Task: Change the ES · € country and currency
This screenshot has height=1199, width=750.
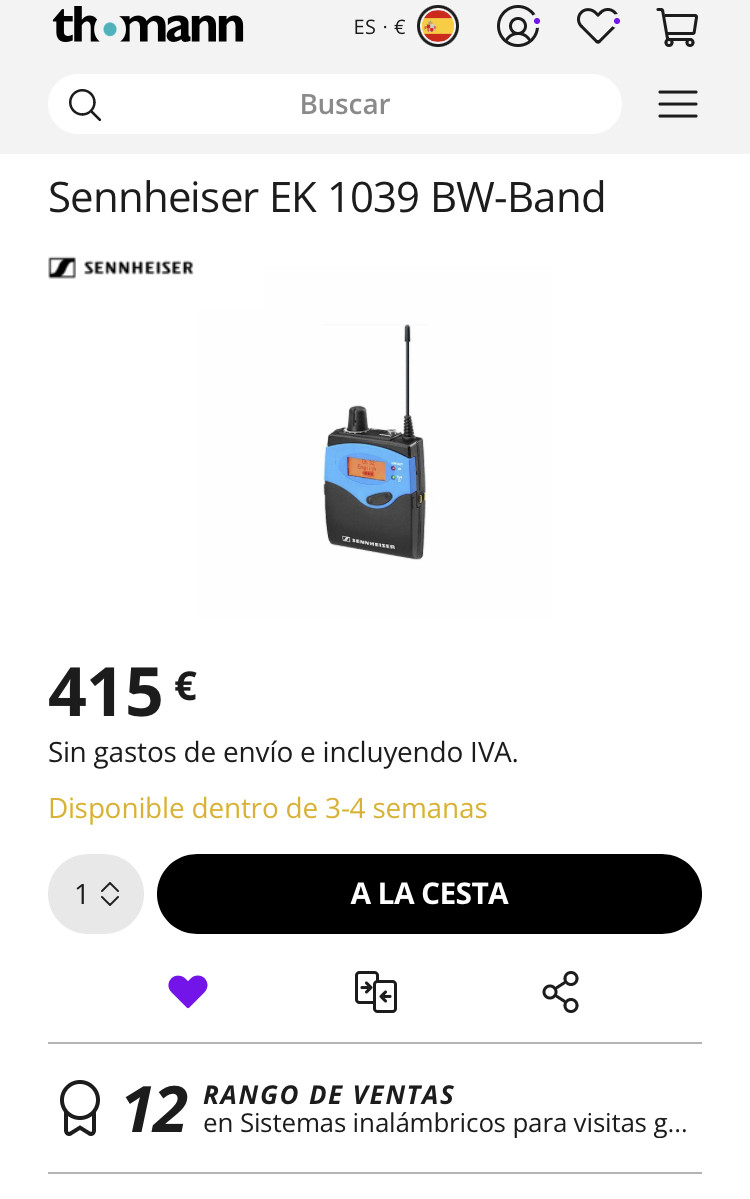Action: click(x=405, y=27)
